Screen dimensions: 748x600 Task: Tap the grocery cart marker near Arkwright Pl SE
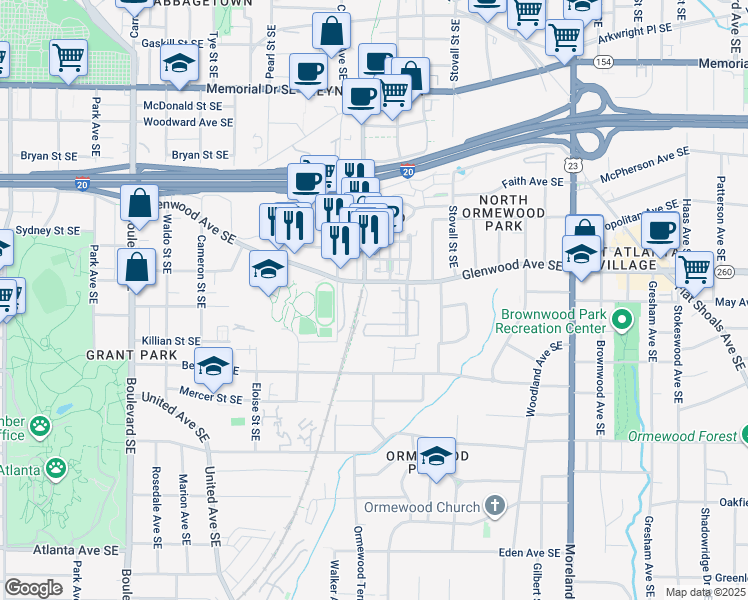point(565,36)
